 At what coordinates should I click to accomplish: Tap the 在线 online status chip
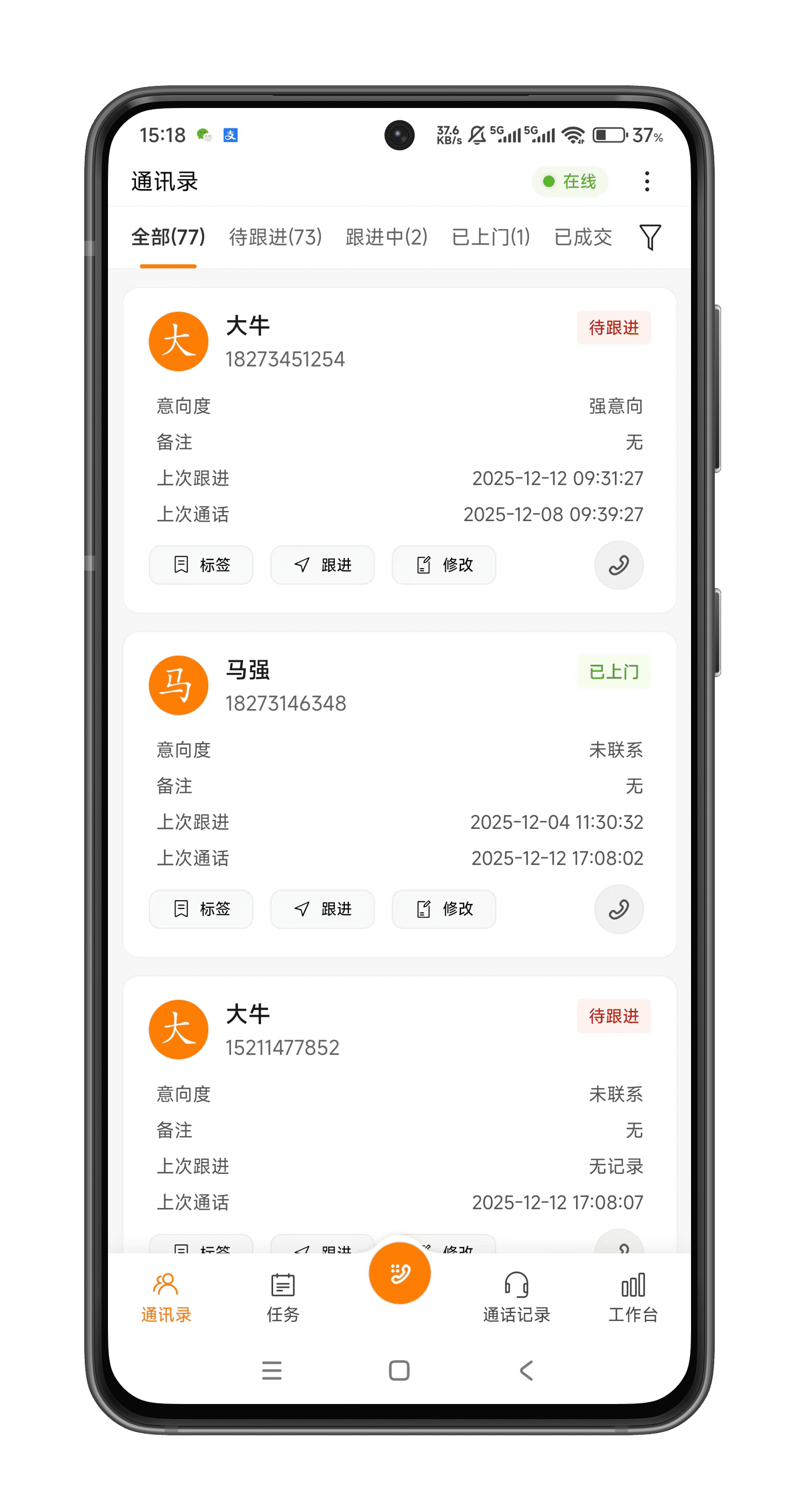tap(569, 181)
